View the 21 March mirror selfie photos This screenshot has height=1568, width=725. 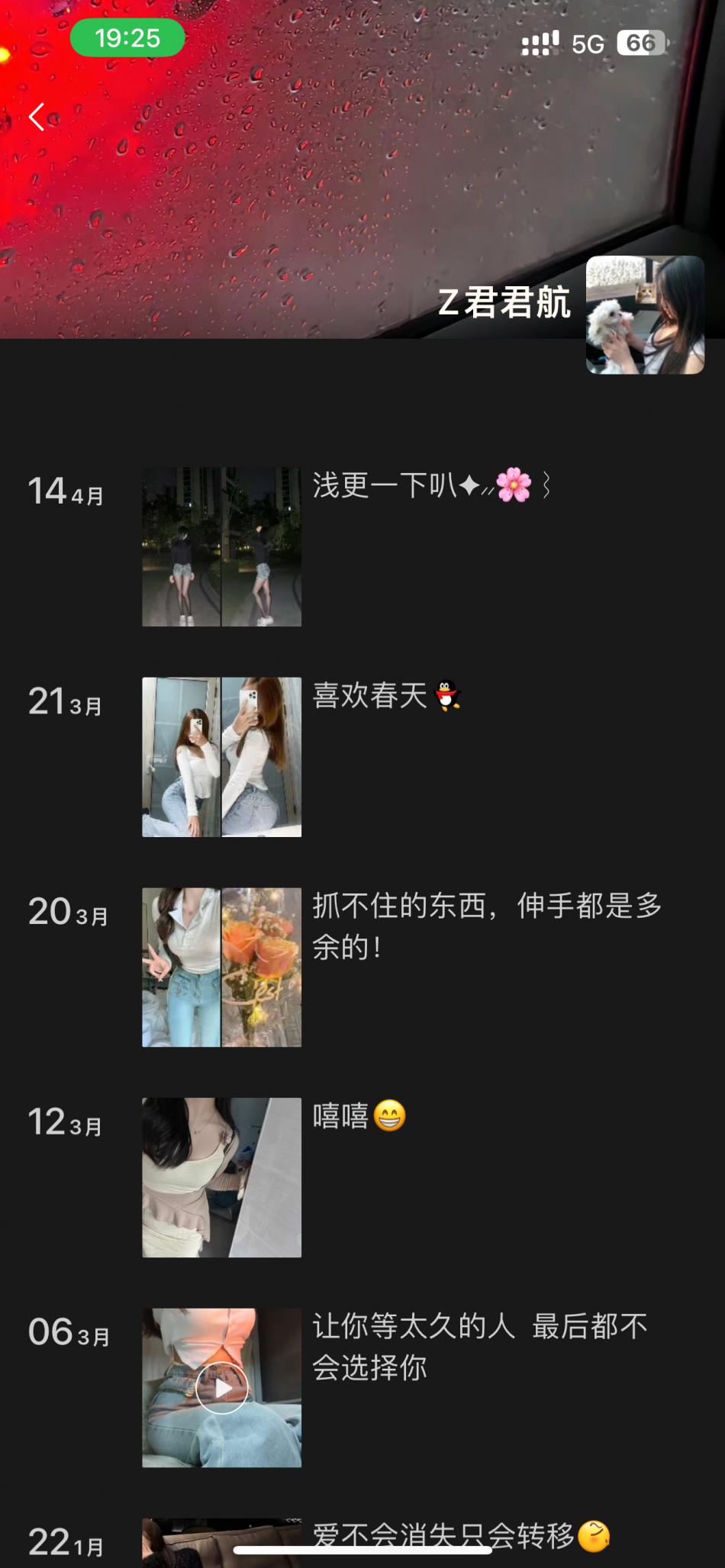click(221, 757)
